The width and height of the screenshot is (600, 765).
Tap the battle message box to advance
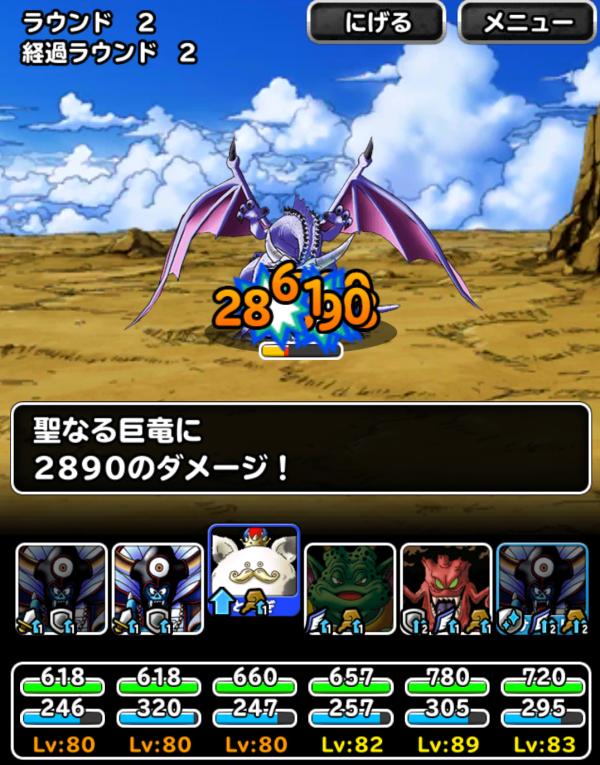[300, 447]
